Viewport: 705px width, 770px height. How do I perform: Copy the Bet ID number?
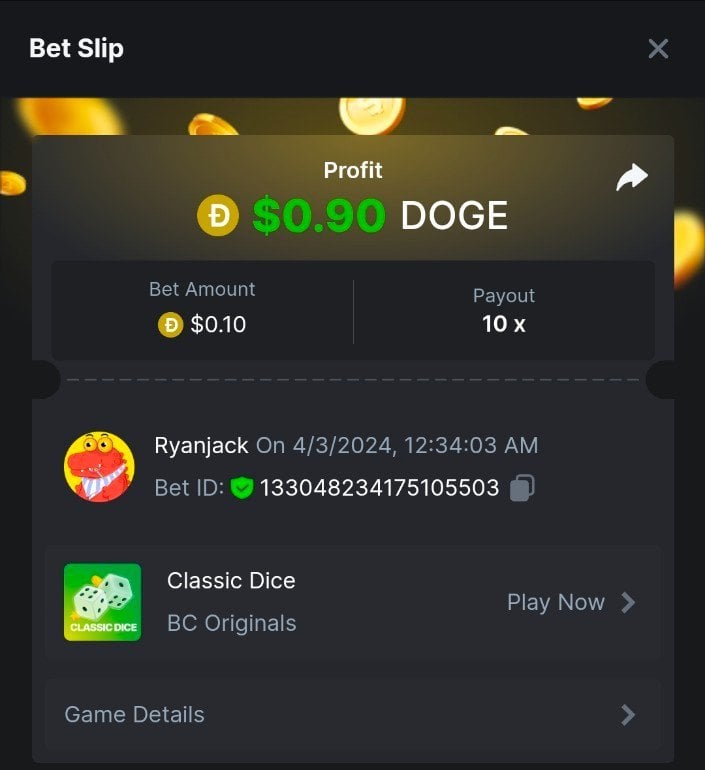522,488
